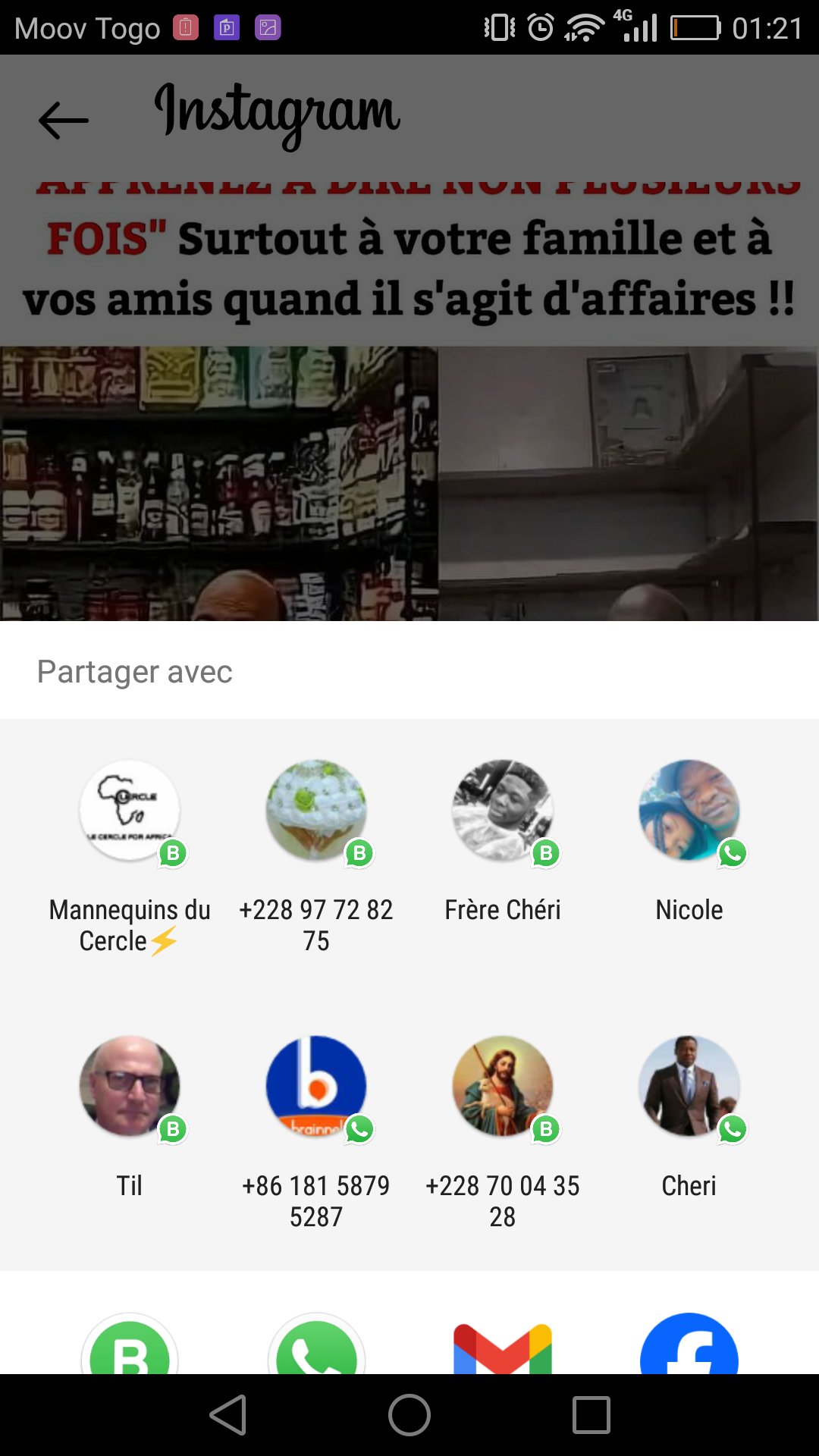This screenshot has height=1456, width=819.
Task: Go back using the Instagram arrow
Action: [64, 120]
